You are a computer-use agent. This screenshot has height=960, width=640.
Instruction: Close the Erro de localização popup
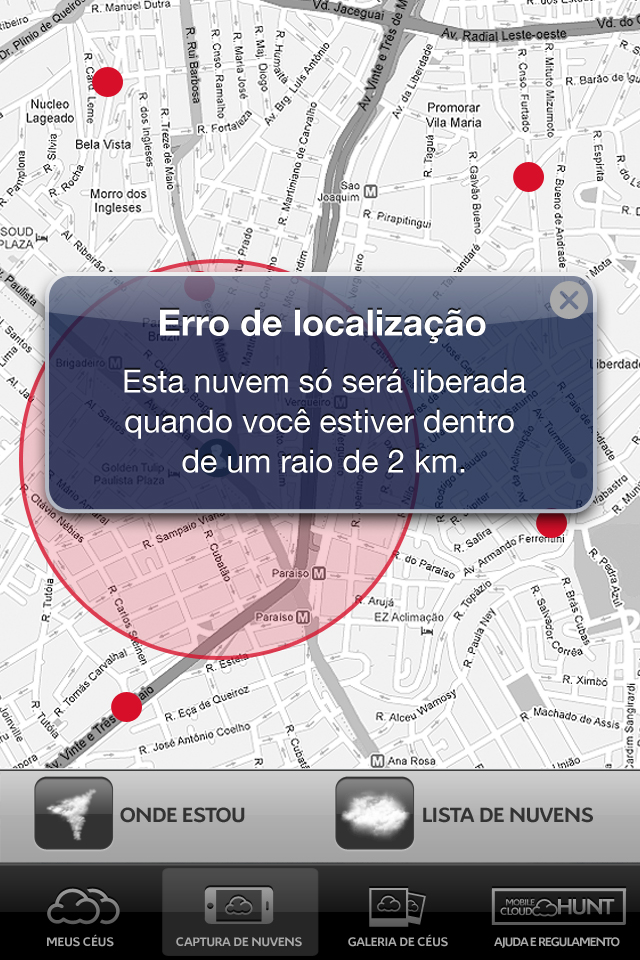(569, 300)
